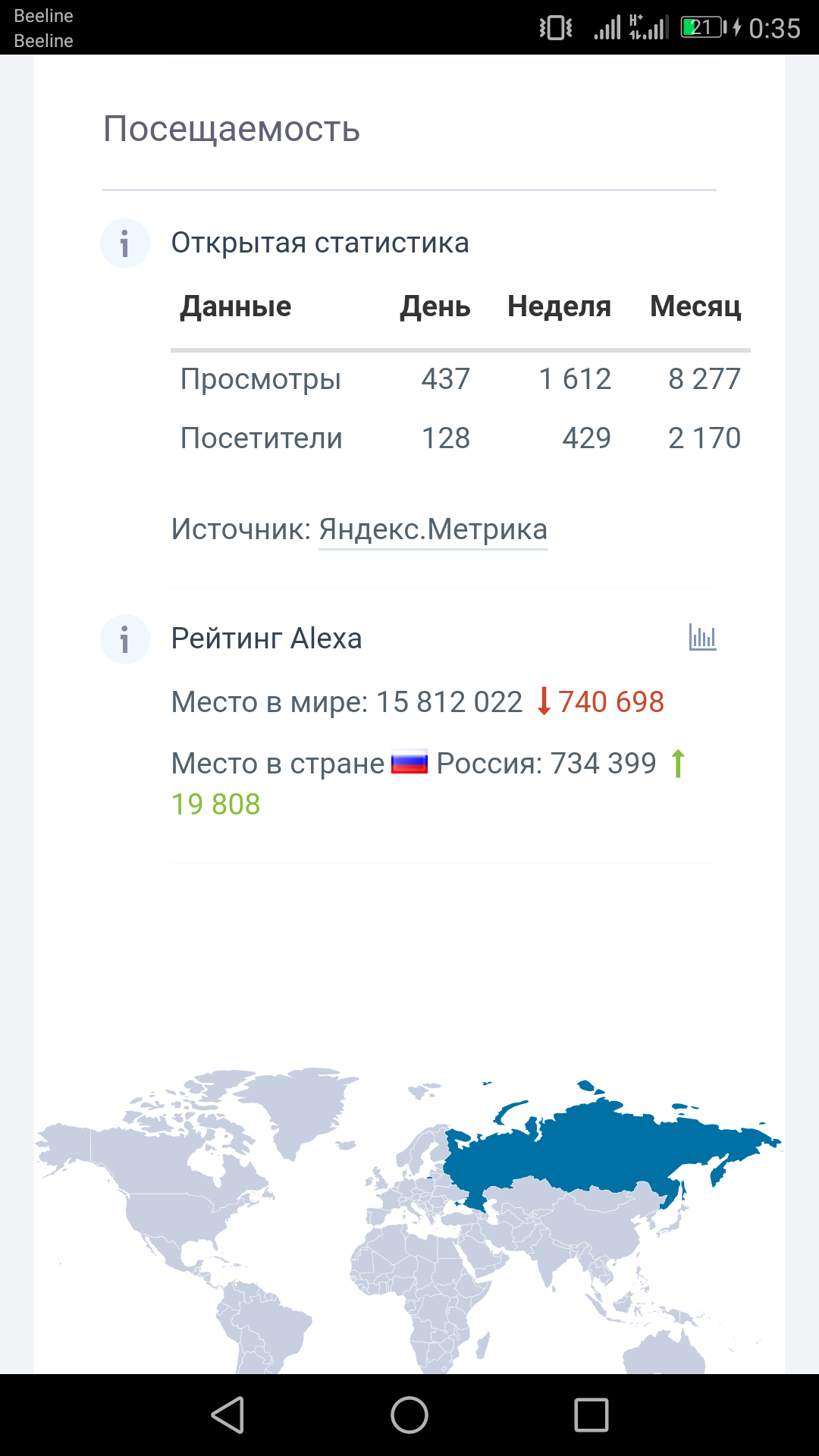The height and width of the screenshot is (1456, 819).
Task: Tap the info icon beside Рейтинг Alexa
Action: 125,639
